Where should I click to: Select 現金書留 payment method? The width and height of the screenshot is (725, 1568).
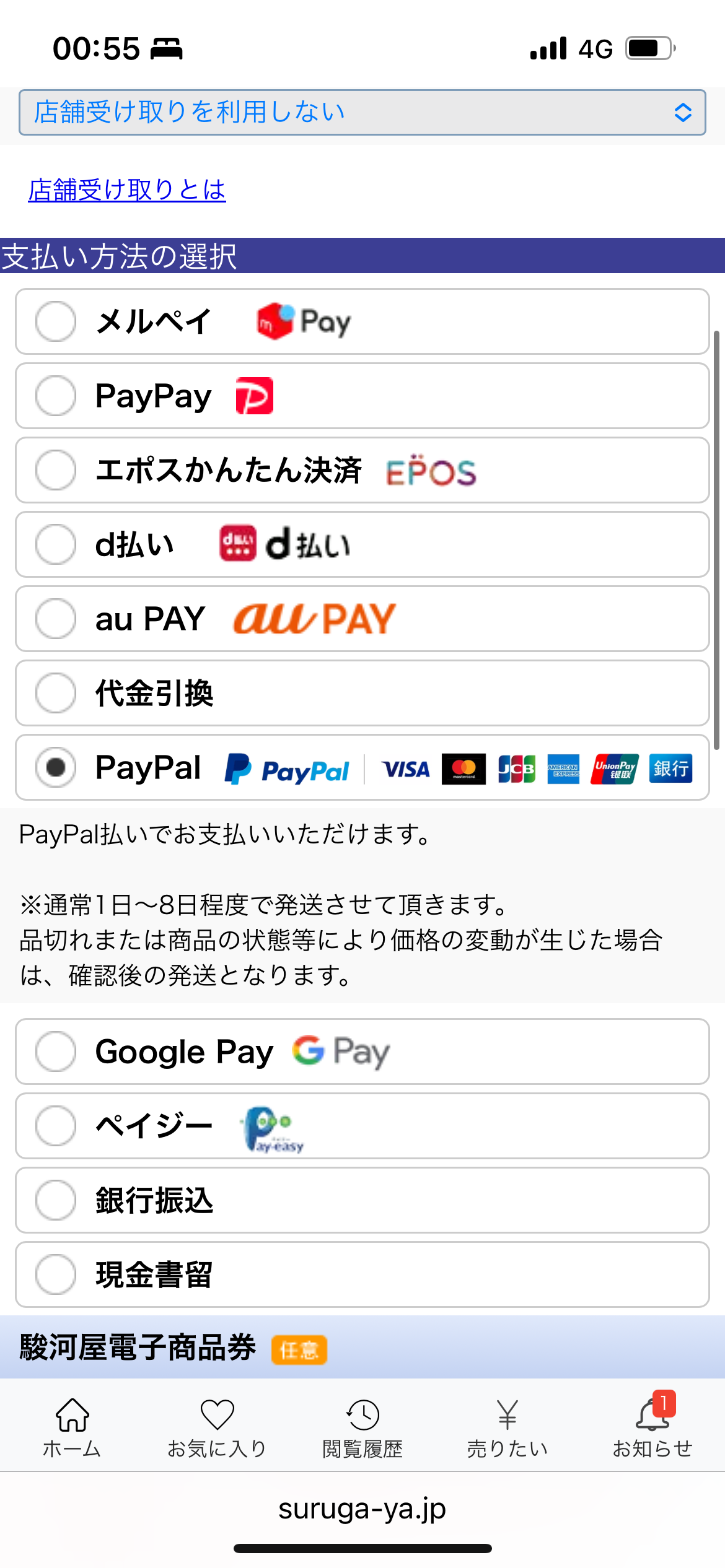tap(56, 1274)
